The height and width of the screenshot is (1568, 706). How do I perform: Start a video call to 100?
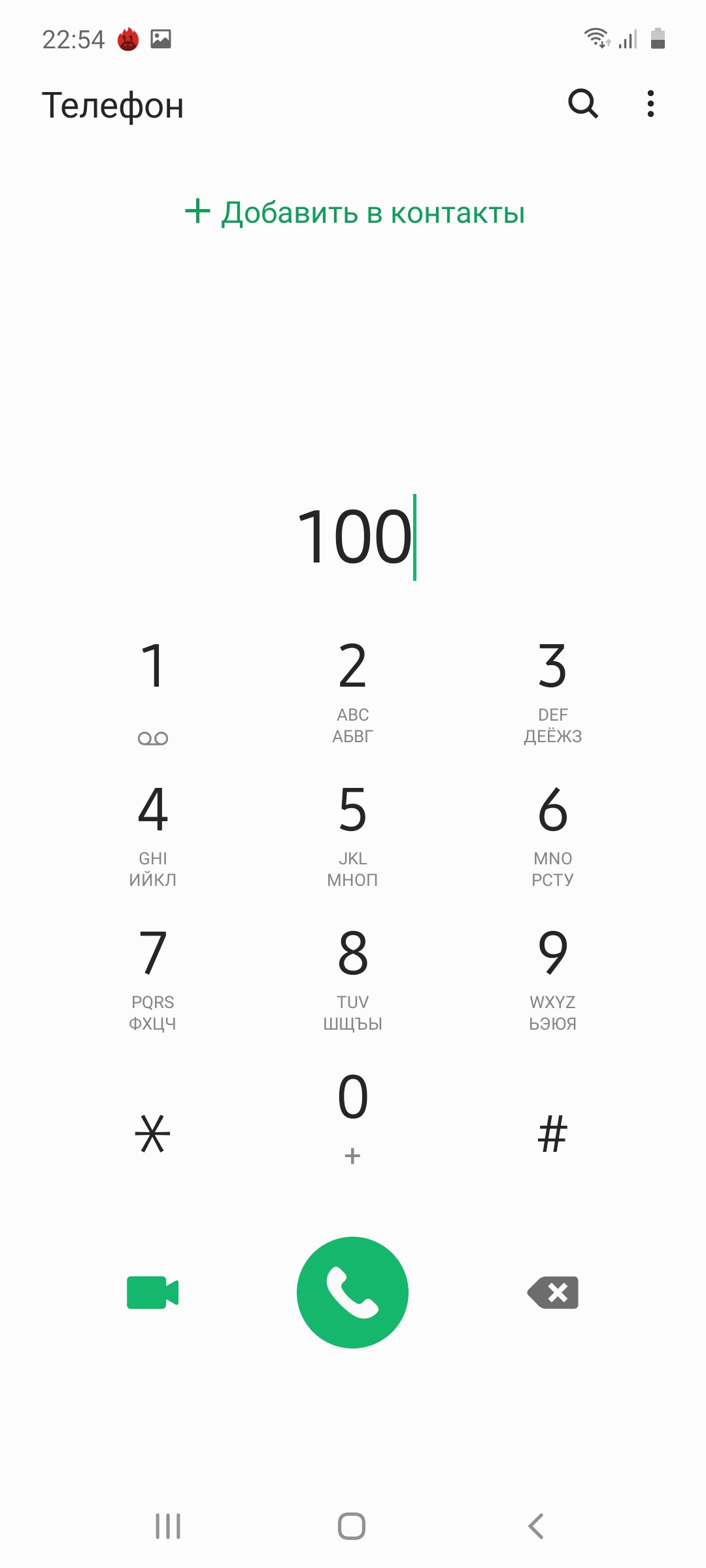tap(153, 1292)
